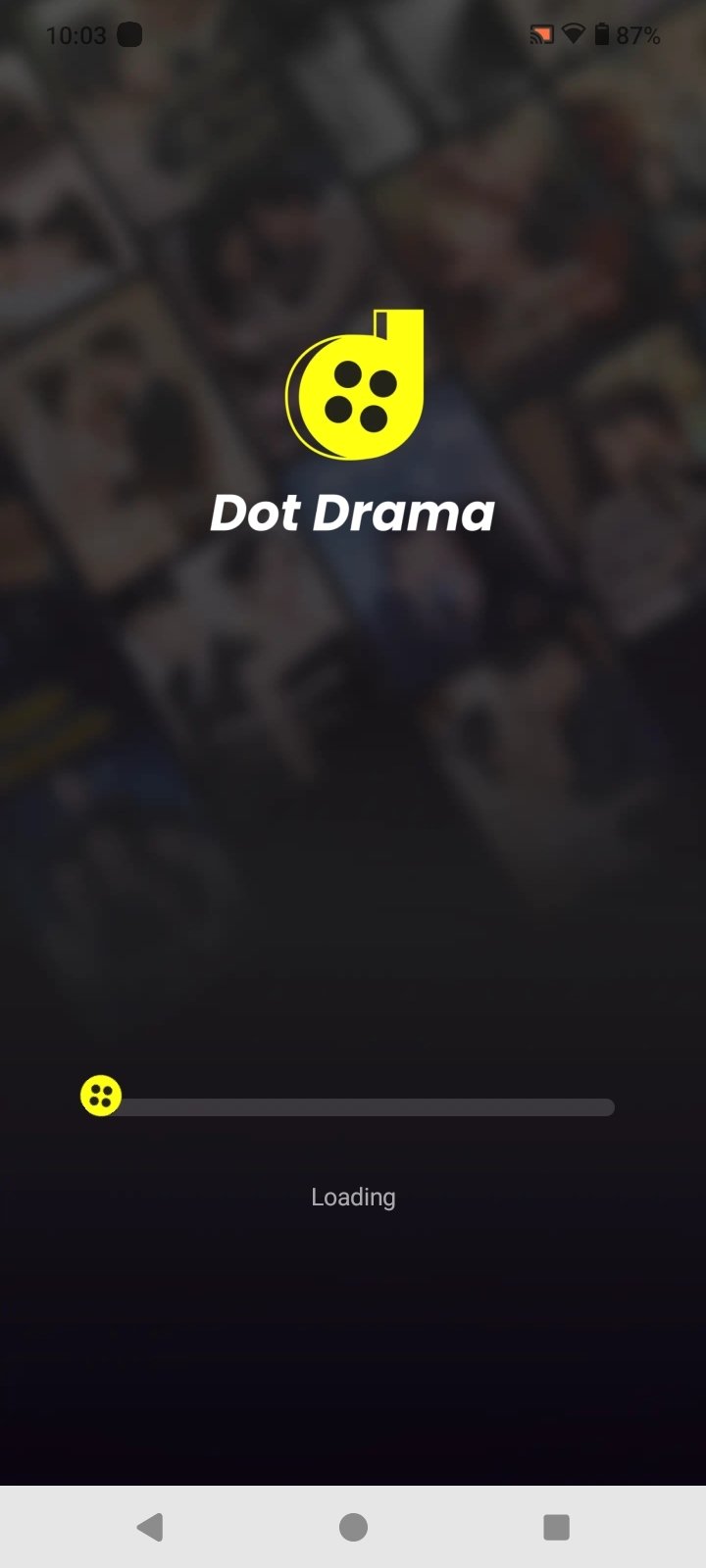Screen dimensions: 706x1568
Task: Tap the 87% battery percentage text
Action: pyautogui.click(x=639, y=35)
